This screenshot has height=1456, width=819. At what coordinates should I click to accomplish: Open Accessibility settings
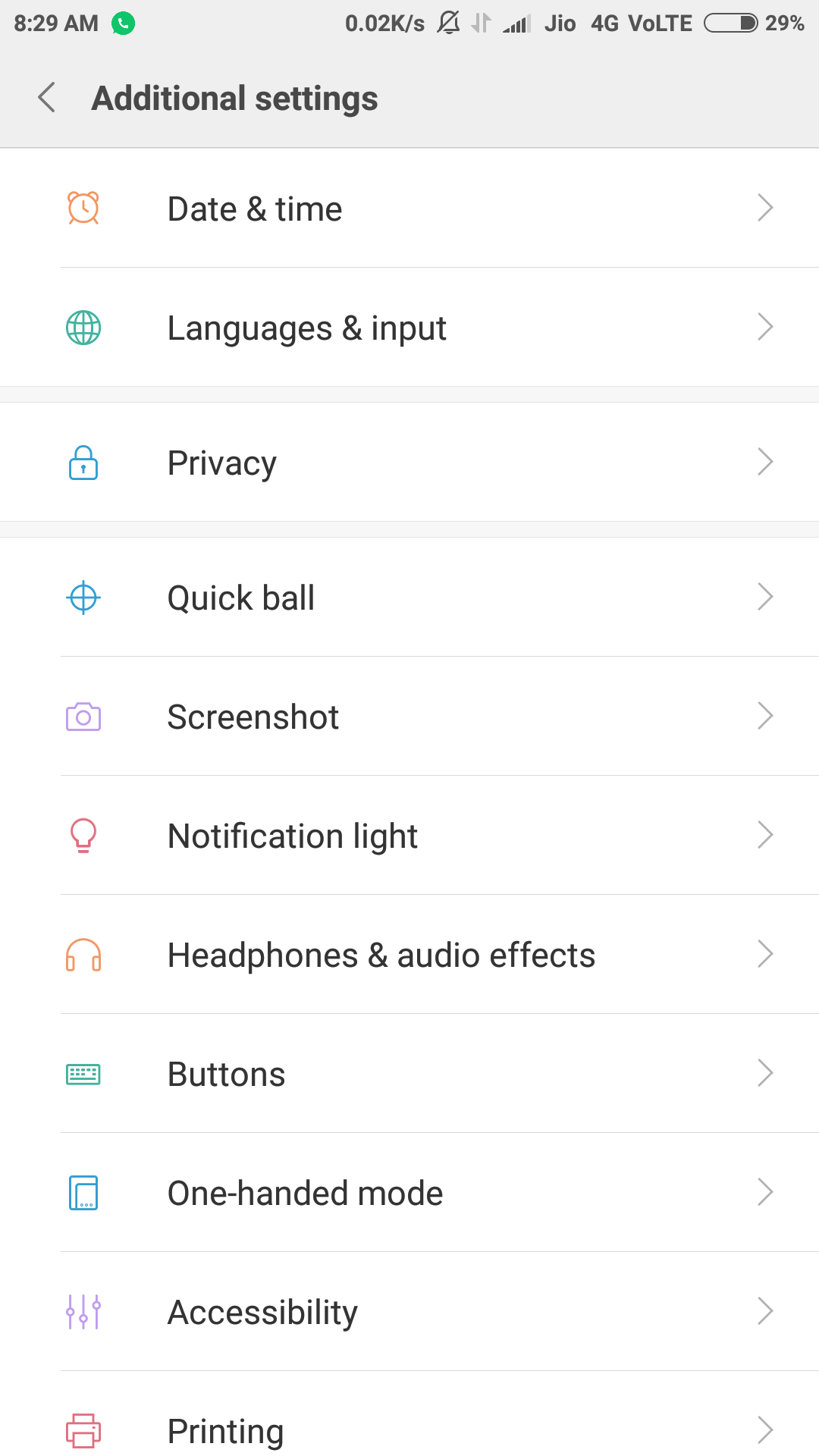pyautogui.click(x=409, y=1312)
